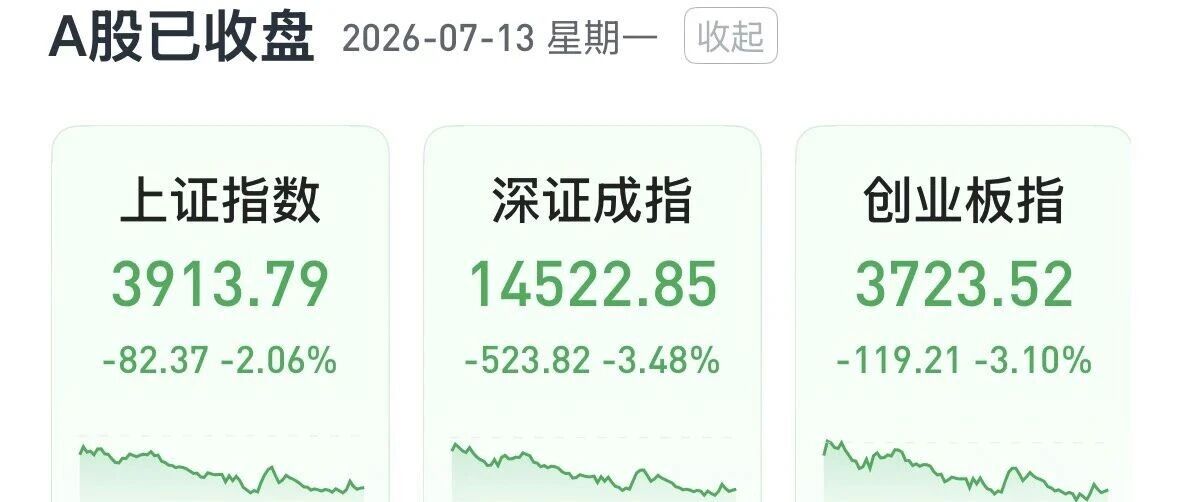Open the 上证指数 index card
1179x502 pixels.
[x=220, y=314]
